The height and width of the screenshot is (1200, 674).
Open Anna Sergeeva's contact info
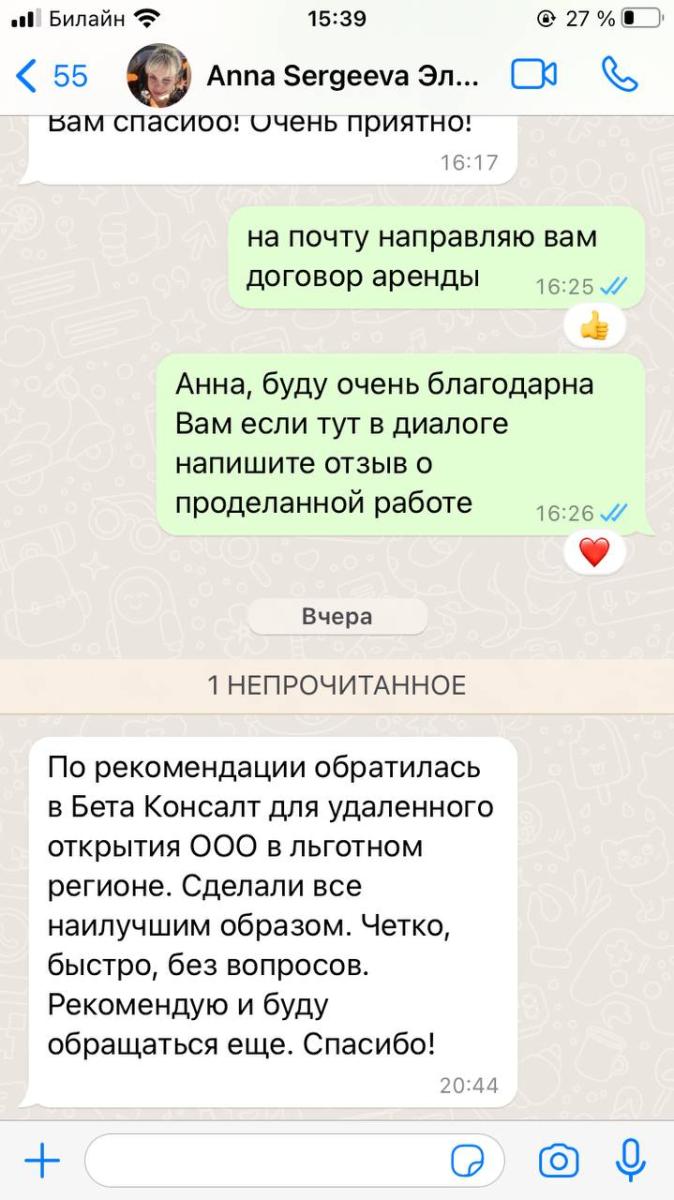[x=342, y=77]
